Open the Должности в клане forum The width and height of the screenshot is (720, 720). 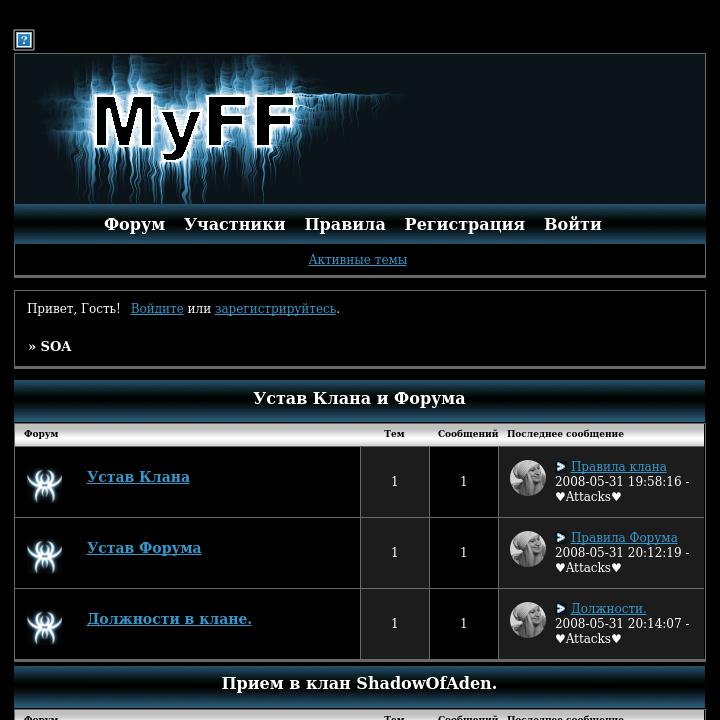click(169, 619)
